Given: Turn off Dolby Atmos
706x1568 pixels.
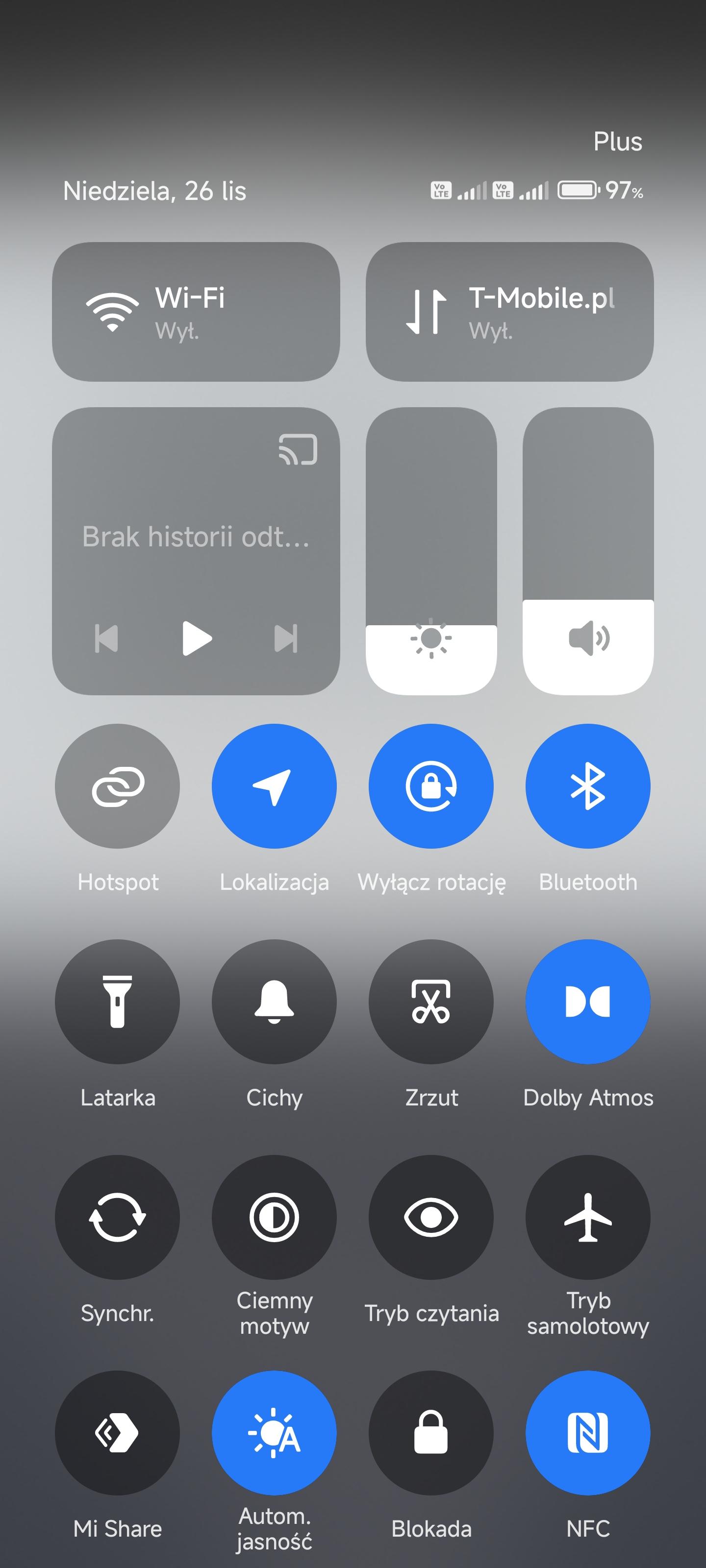Looking at the screenshot, I should click(588, 1001).
